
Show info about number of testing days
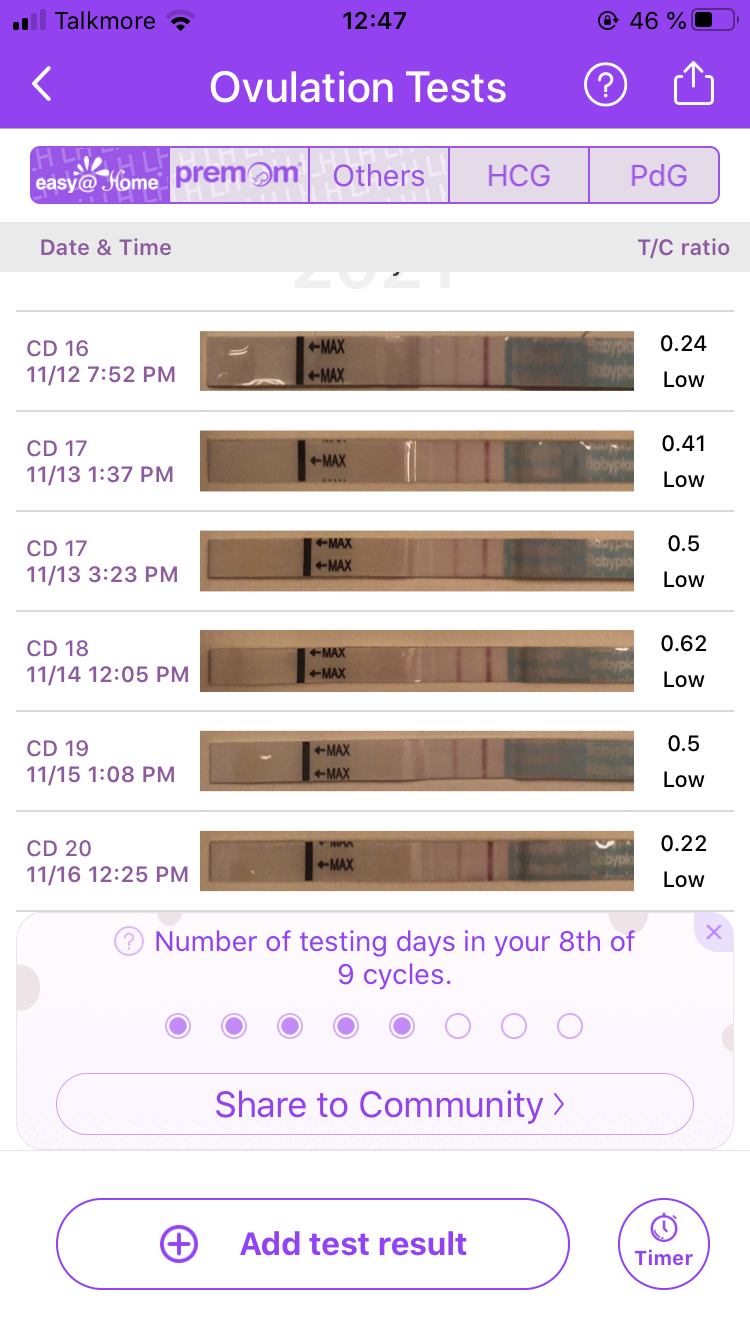click(129, 942)
